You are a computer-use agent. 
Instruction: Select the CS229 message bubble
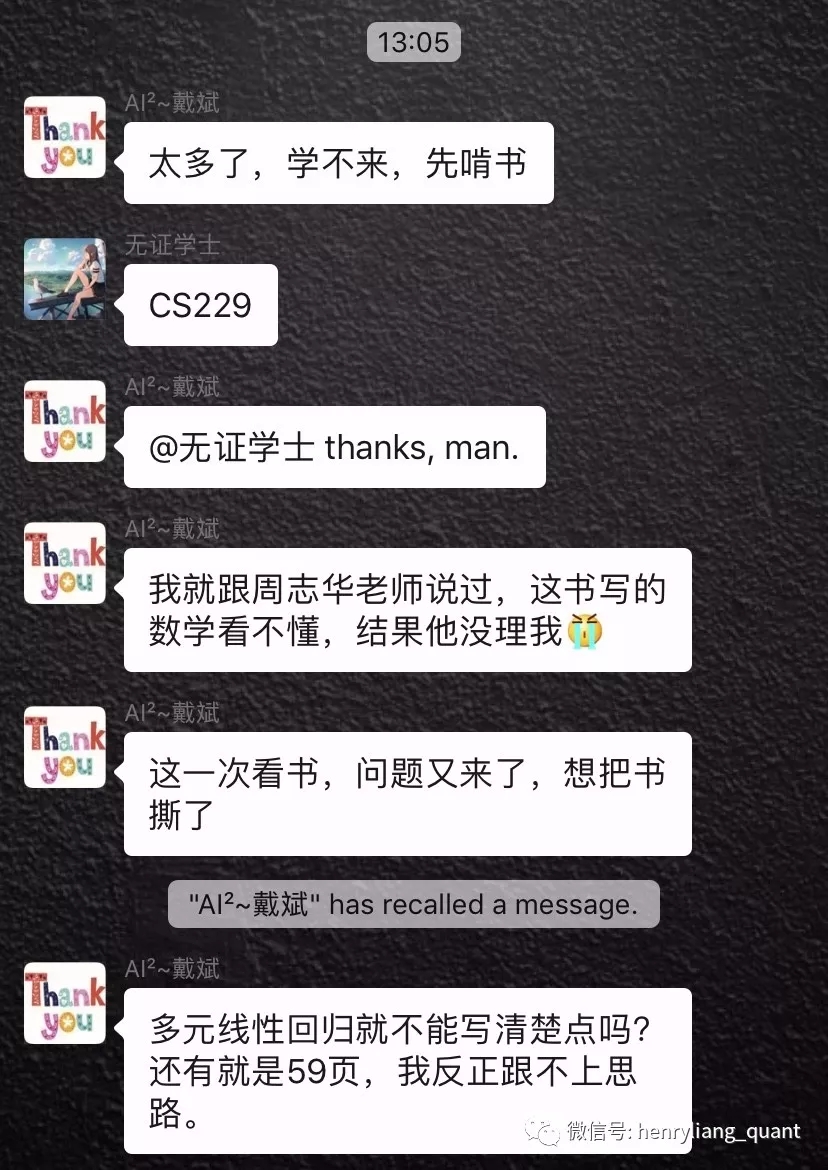tap(200, 305)
